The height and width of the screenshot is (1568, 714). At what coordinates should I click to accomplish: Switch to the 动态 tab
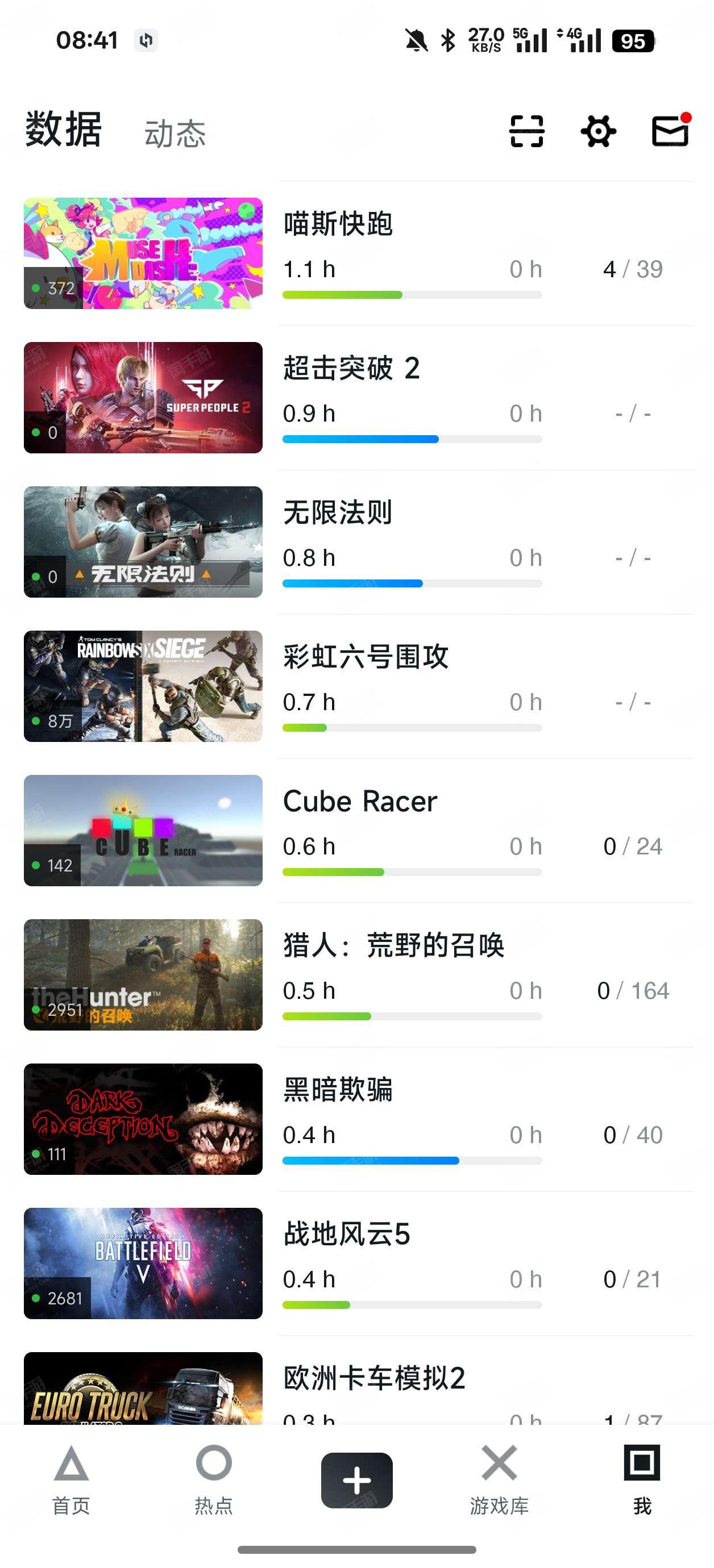175,134
